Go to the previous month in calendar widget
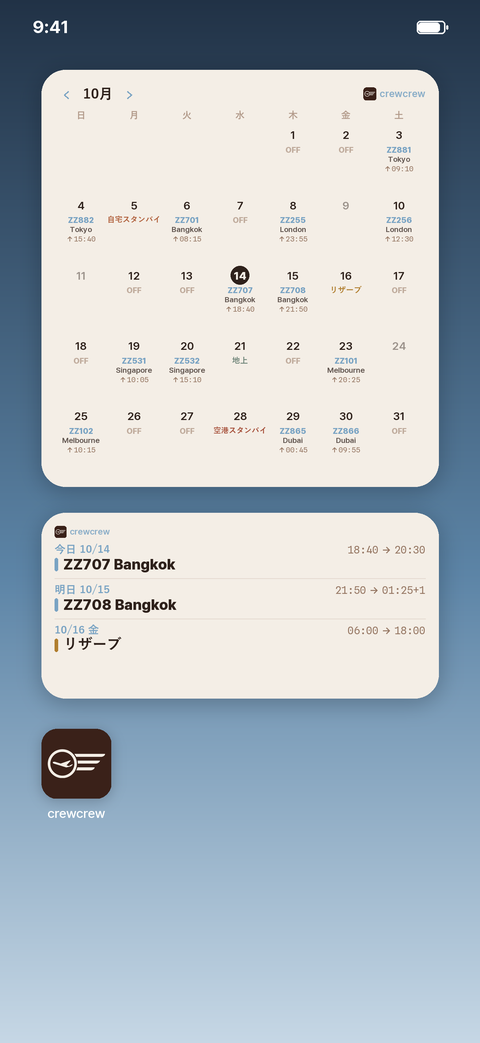 point(66,95)
